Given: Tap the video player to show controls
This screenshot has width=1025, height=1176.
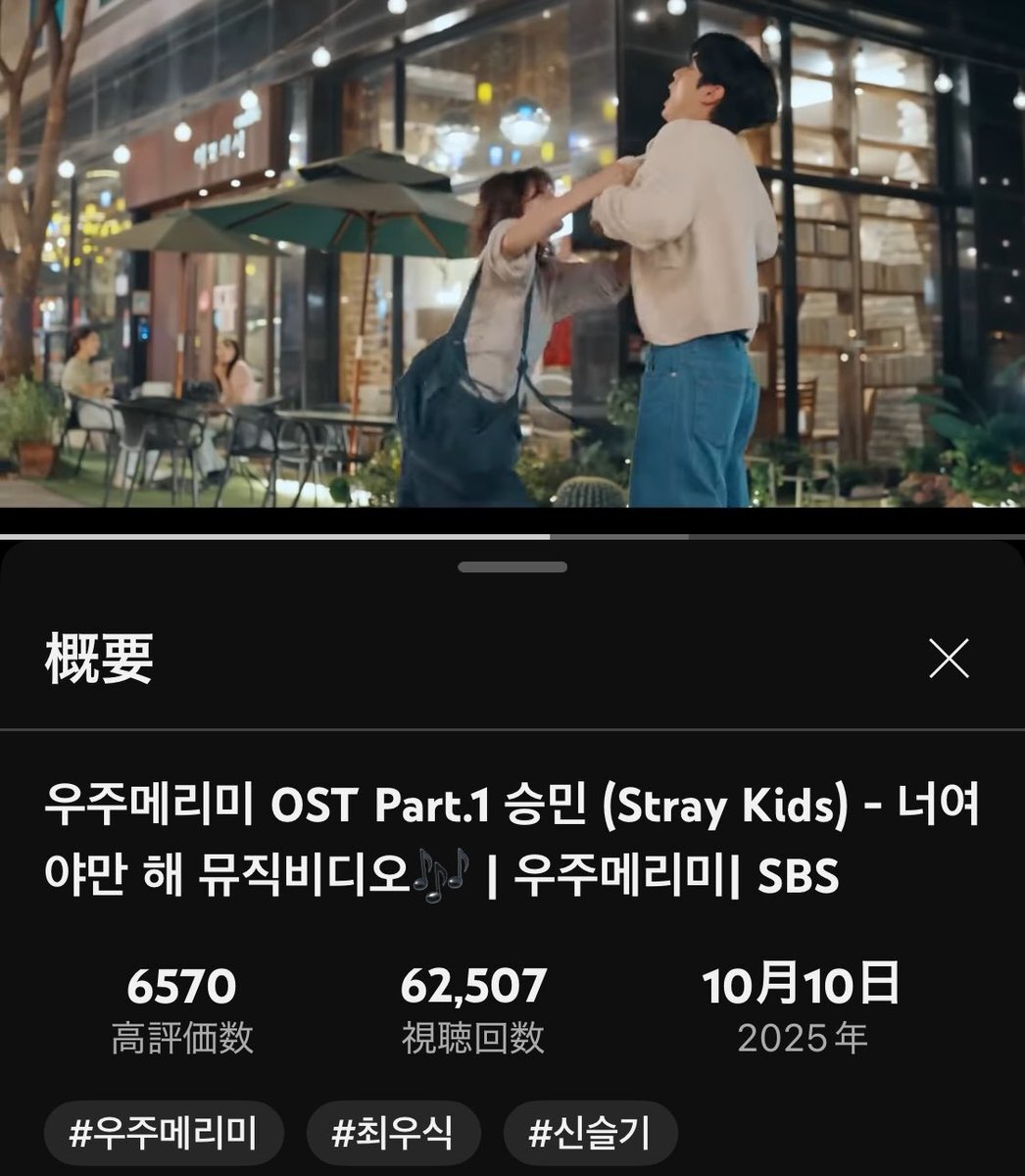Looking at the screenshot, I should tap(512, 253).
